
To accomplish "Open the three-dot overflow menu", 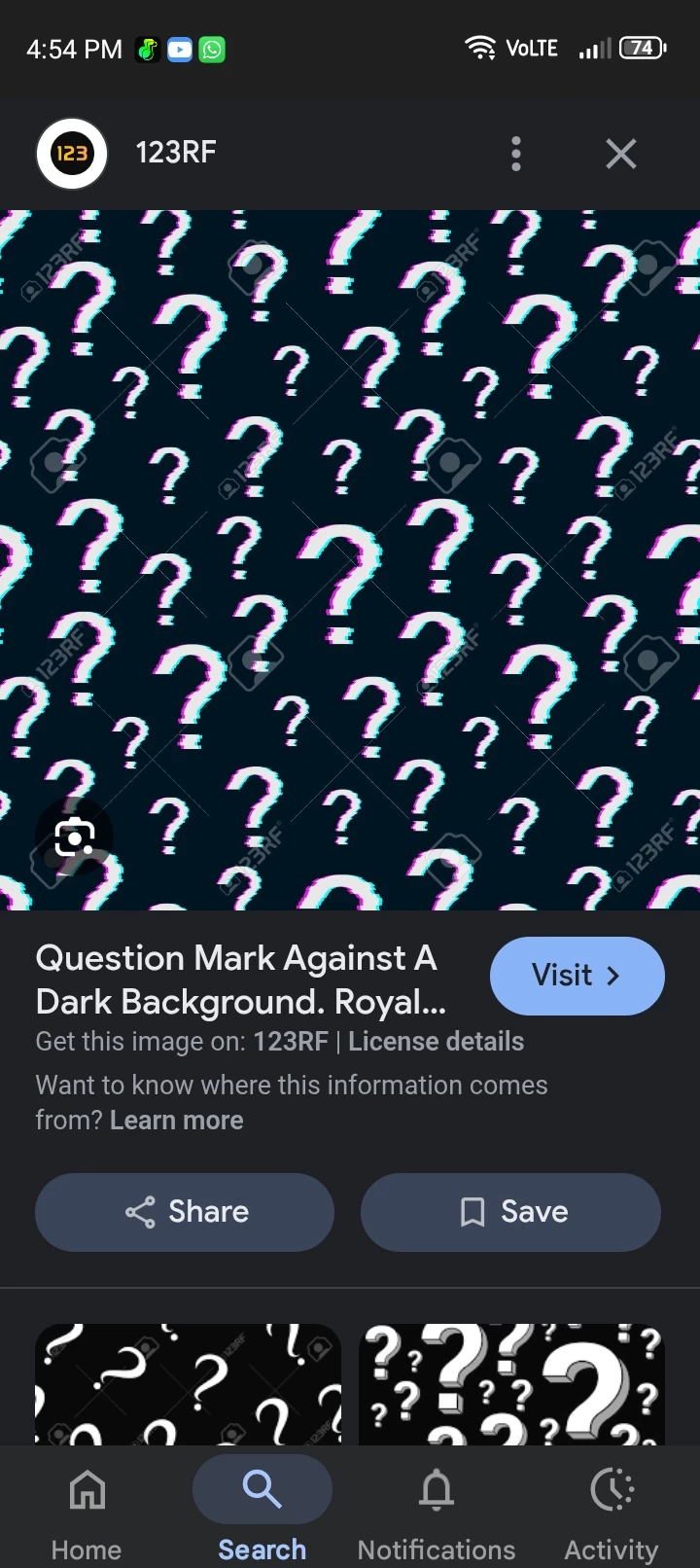I will [x=516, y=154].
